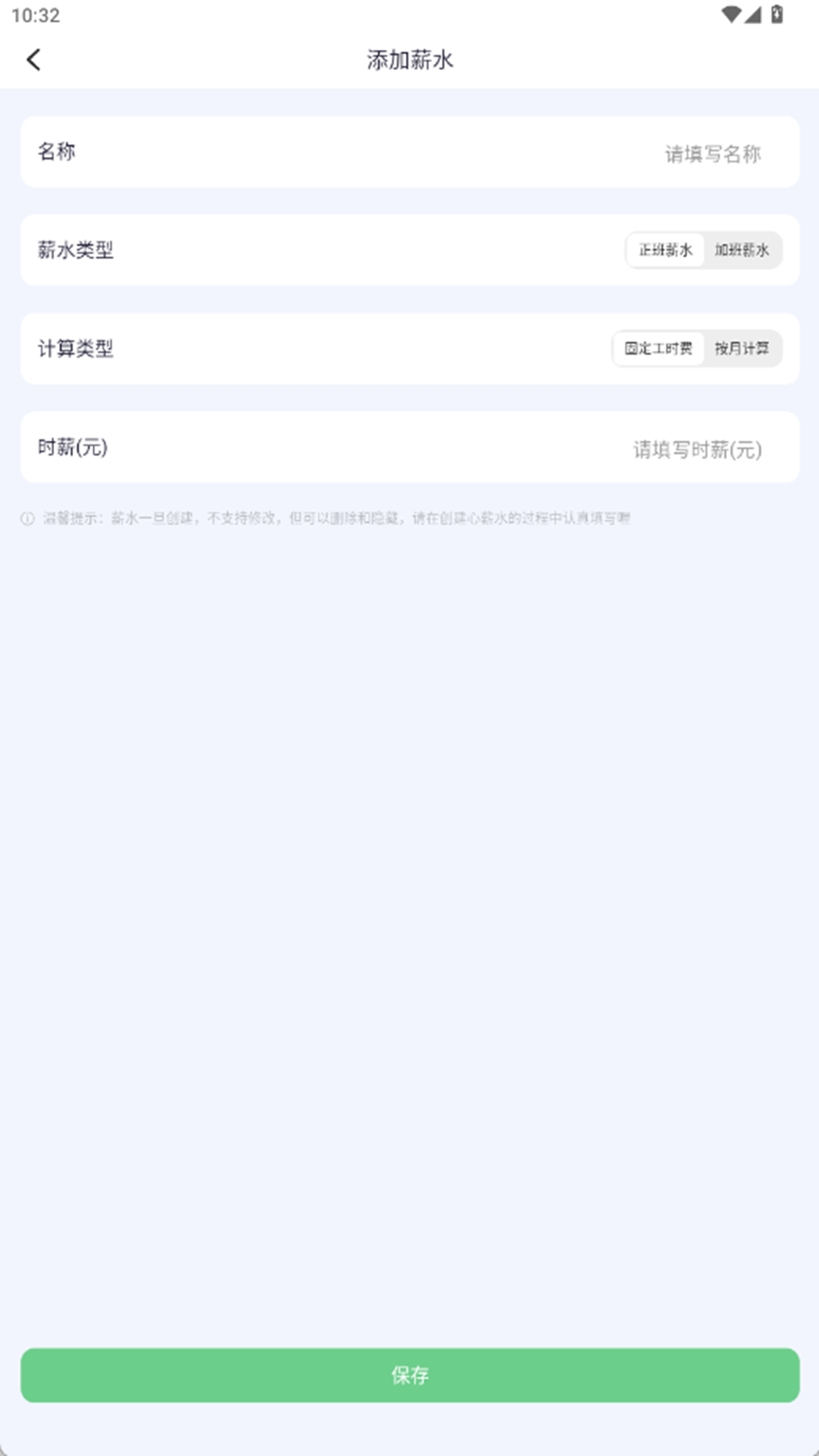Image resolution: width=819 pixels, height=1456 pixels.
Task: Switch calculation type to 按月计算
Action: pyautogui.click(x=742, y=349)
